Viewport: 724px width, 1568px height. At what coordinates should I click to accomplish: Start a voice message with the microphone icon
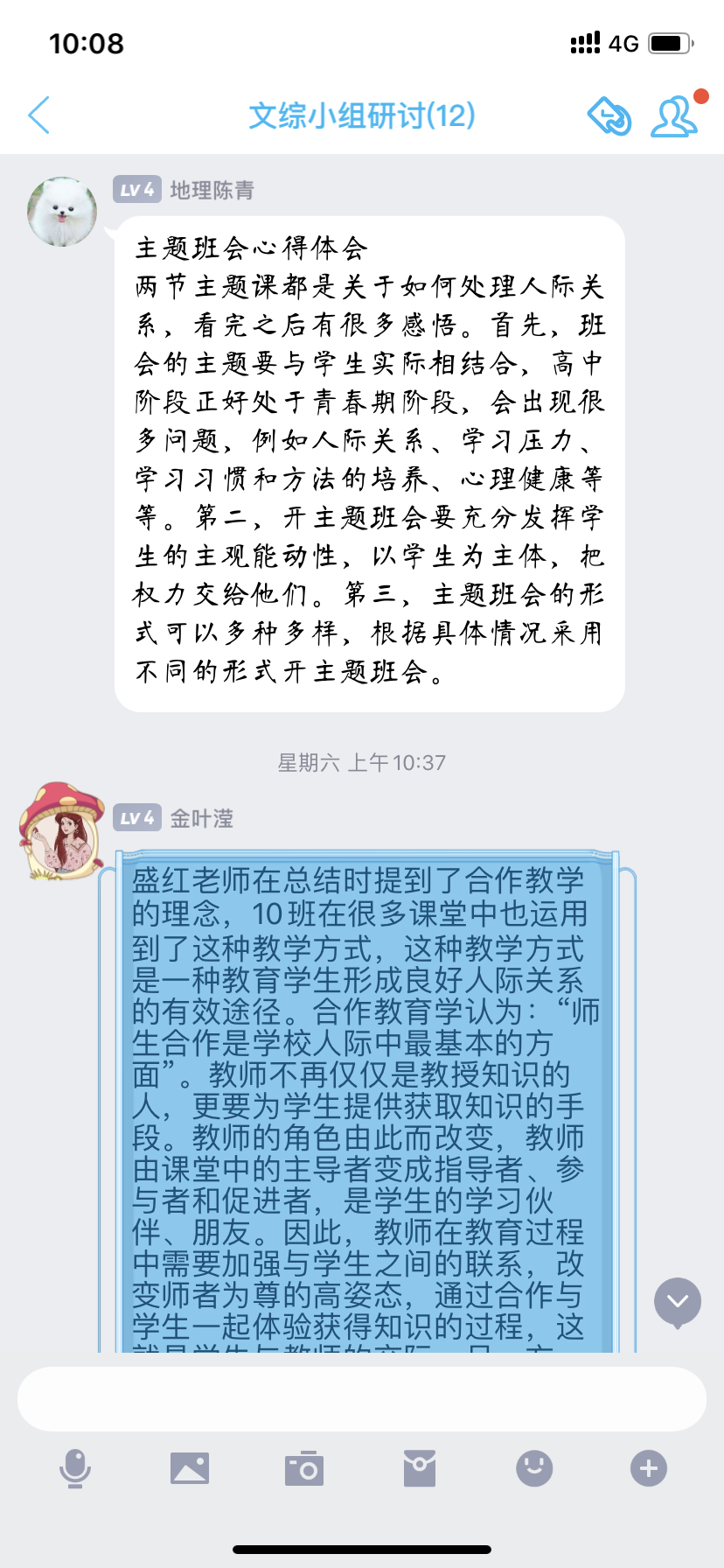click(75, 1468)
